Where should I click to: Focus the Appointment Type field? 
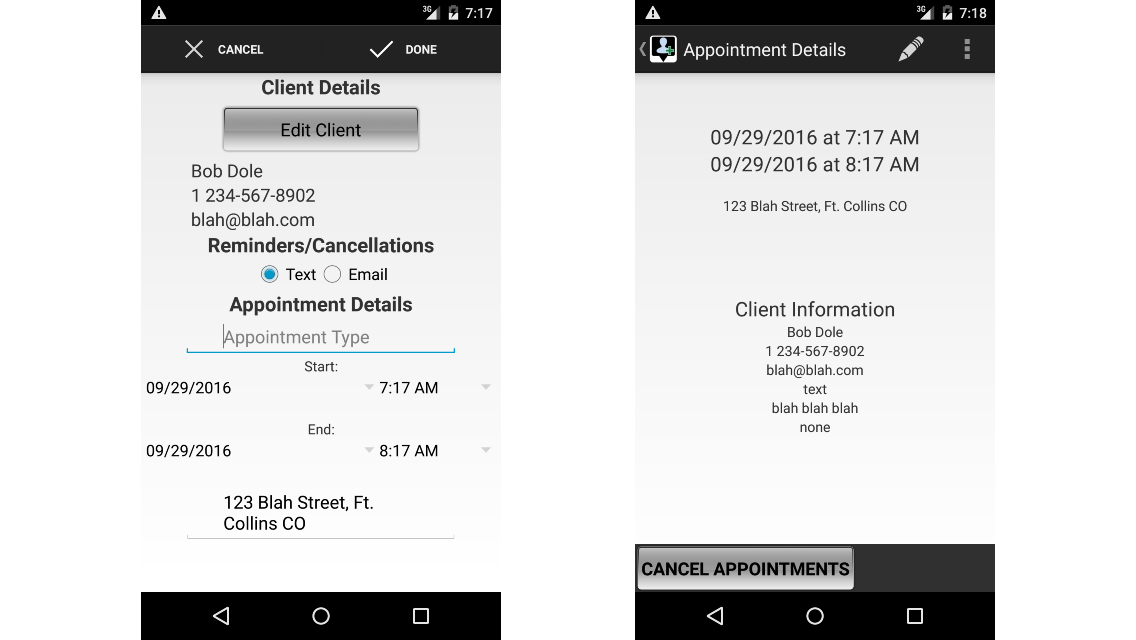click(321, 337)
